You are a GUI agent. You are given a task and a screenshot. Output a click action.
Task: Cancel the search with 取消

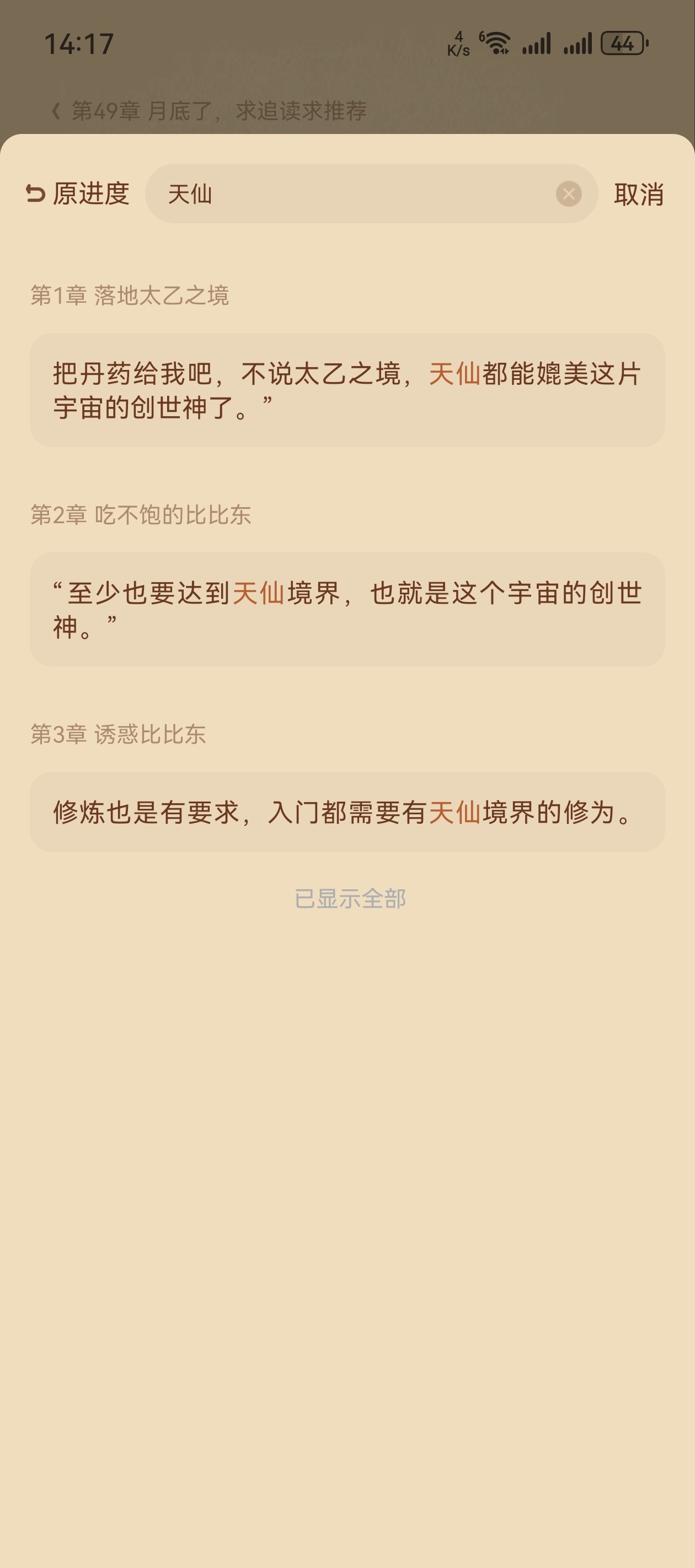(638, 194)
